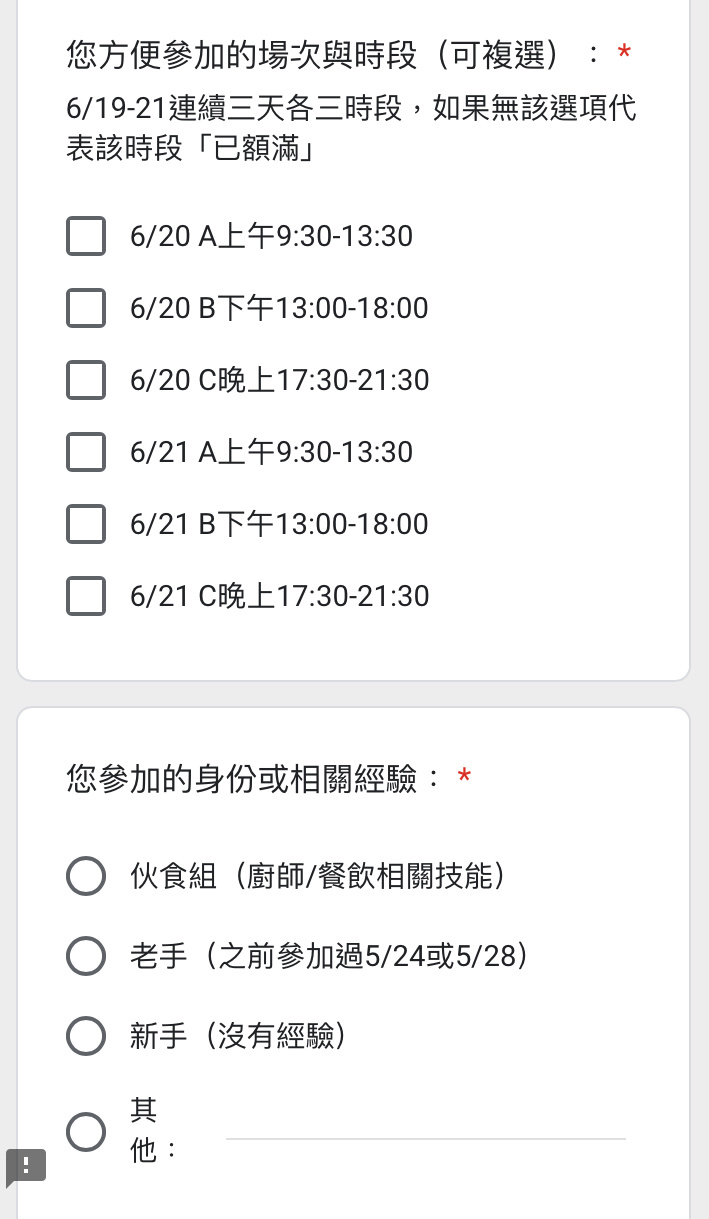Viewport: 709px width, 1219px height.
Task: Tick 6/20 C晚上17:30-21:30 time slot
Action: coord(86,380)
